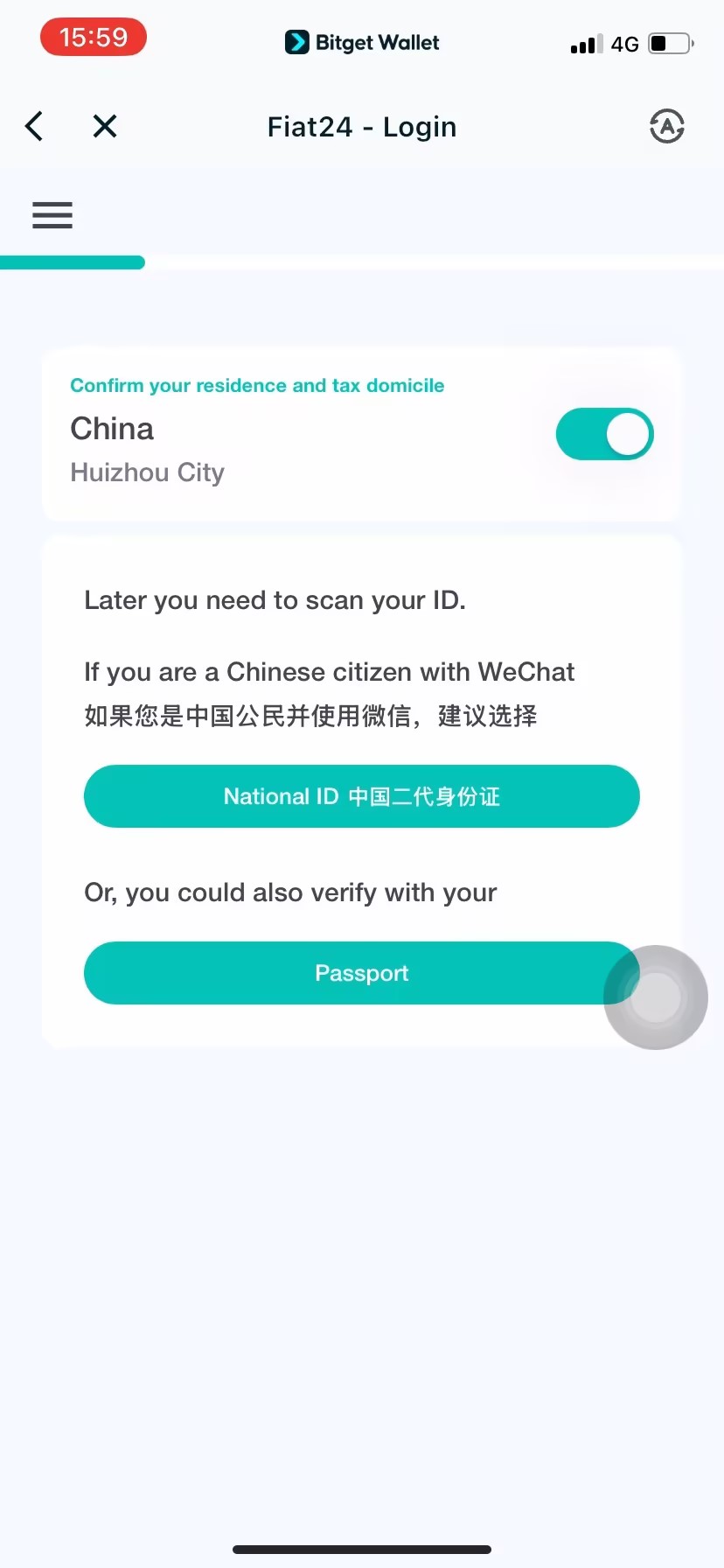The width and height of the screenshot is (724, 1568).
Task: Tap the floating assistive touch button
Action: point(656,997)
